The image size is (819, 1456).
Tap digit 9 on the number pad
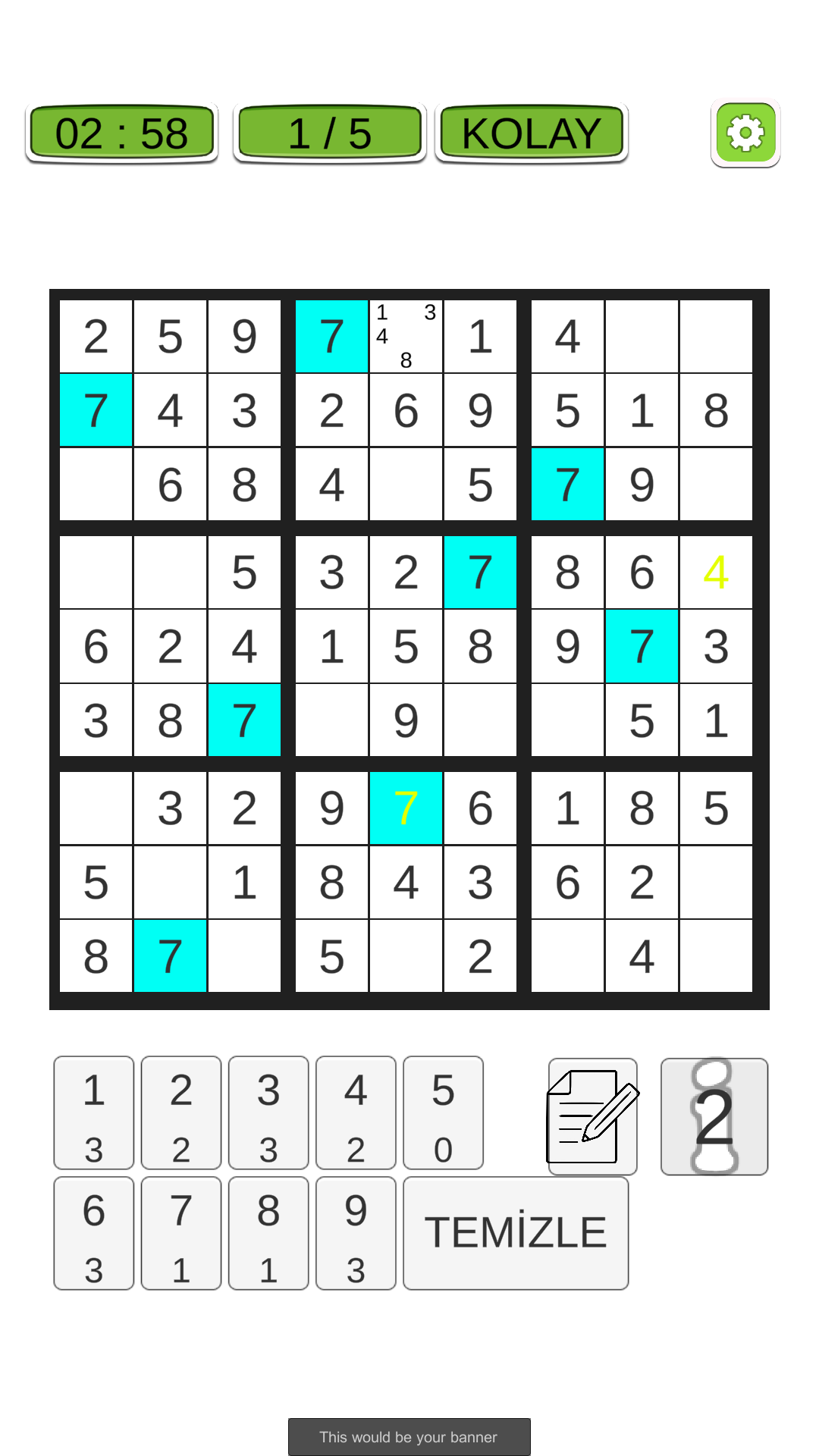point(356,1233)
